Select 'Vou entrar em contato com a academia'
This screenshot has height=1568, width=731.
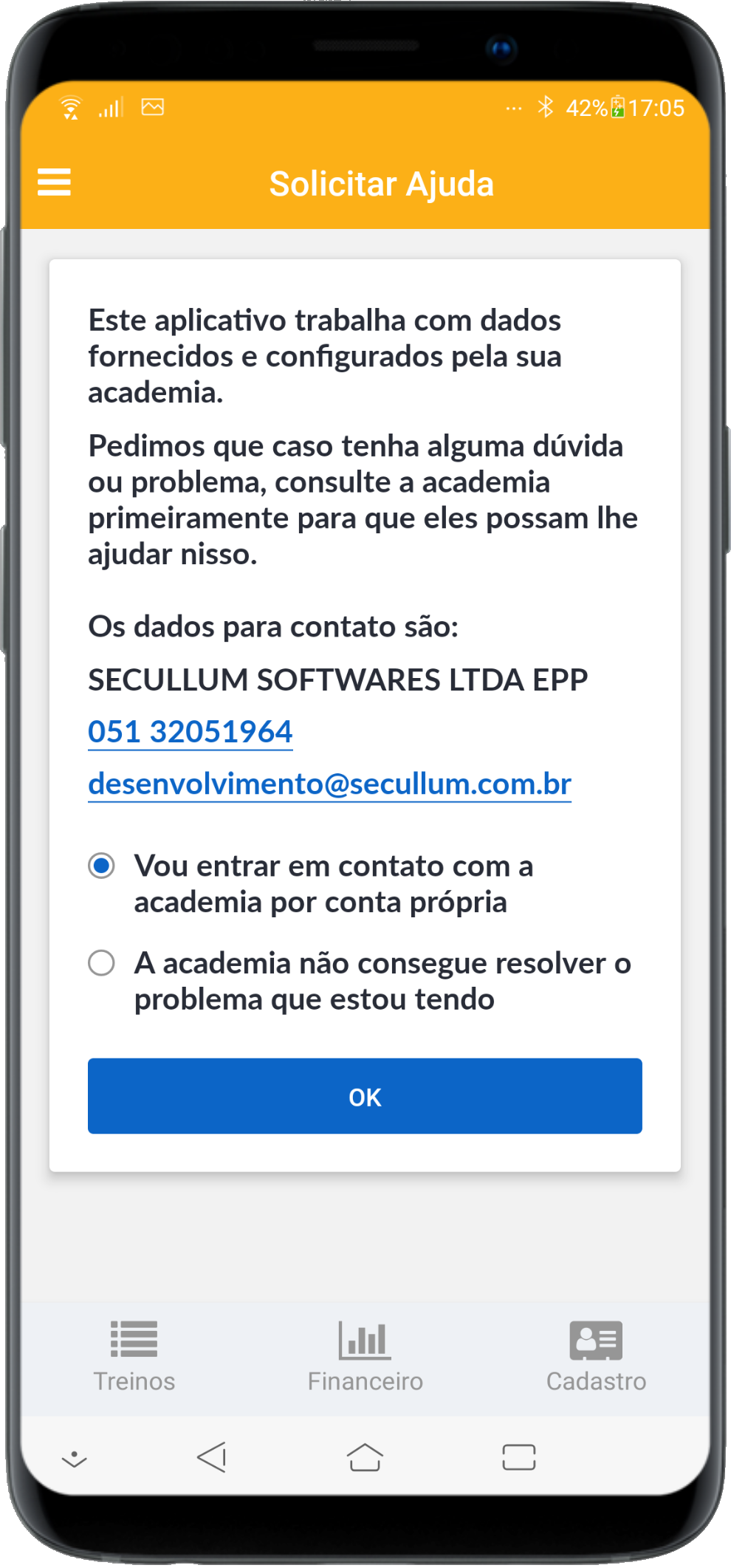(101, 866)
